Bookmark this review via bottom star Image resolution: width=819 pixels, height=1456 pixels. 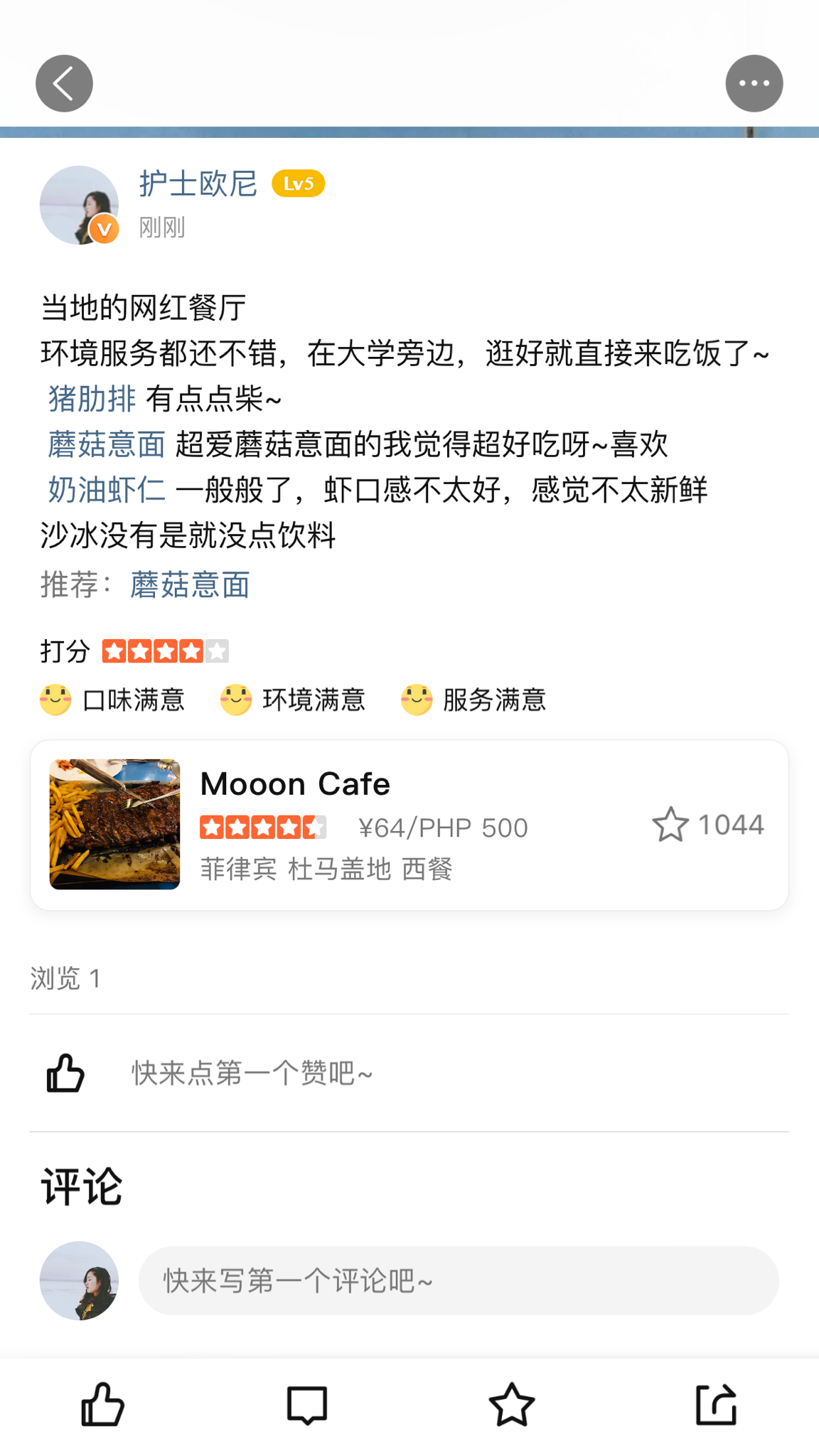coord(512,1405)
